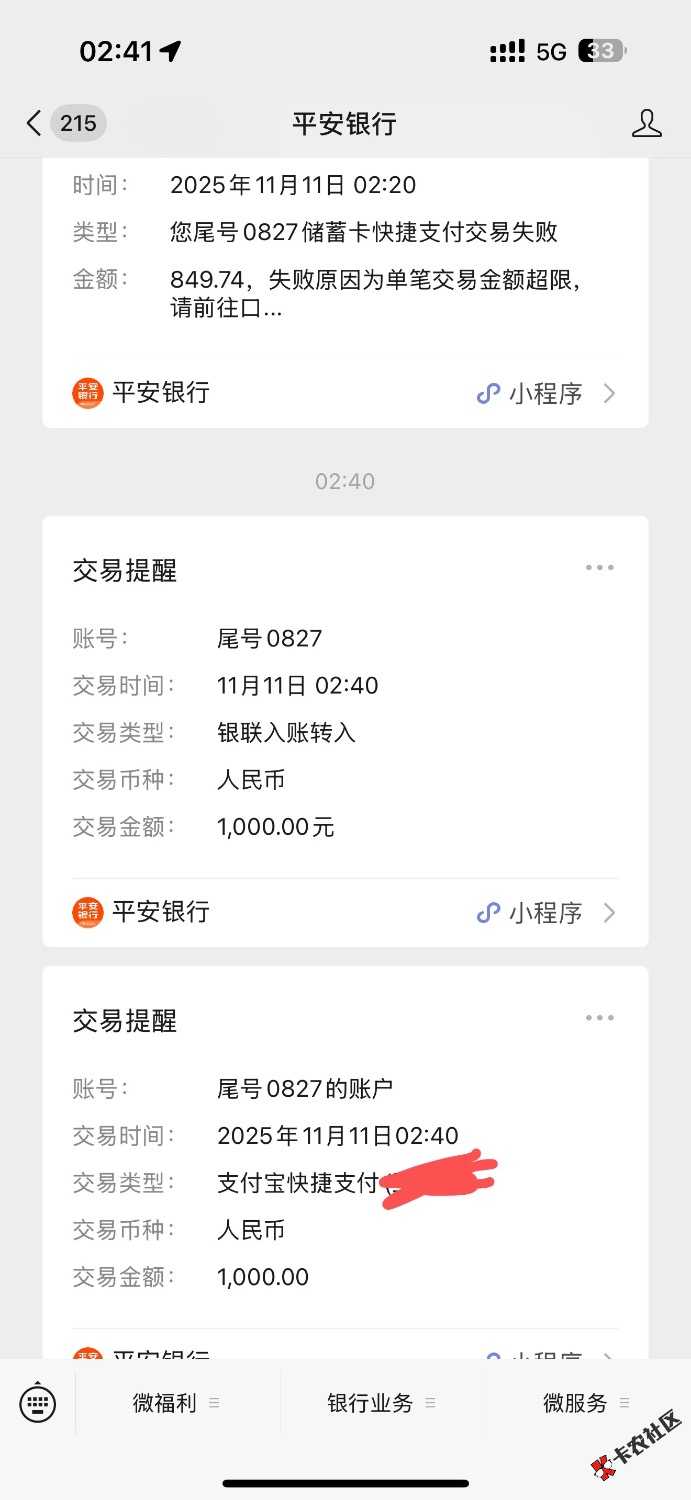This screenshot has height=1500, width=691.
Task: Open overflow menu on the 银联入账转入 card
Action: coord(599,568)
